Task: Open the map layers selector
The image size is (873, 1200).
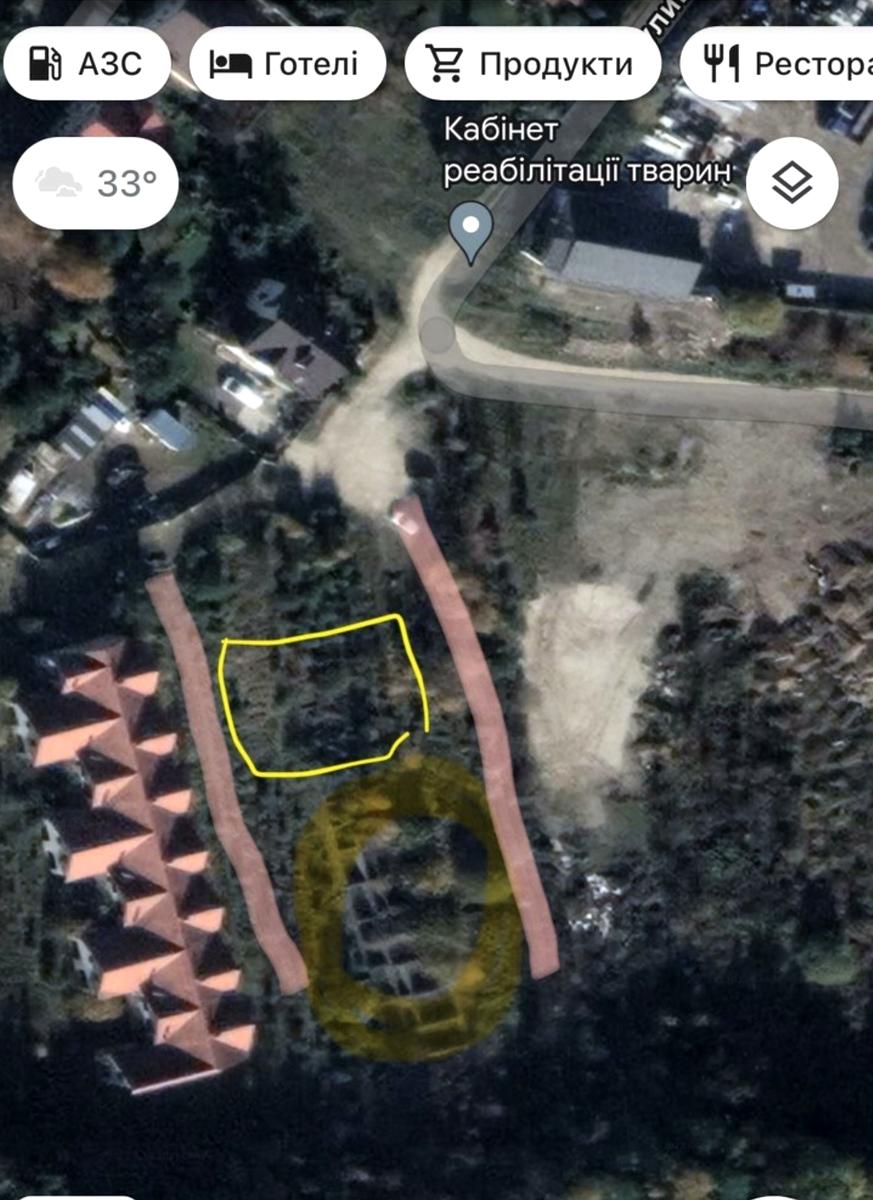Action: pos(792,184)
